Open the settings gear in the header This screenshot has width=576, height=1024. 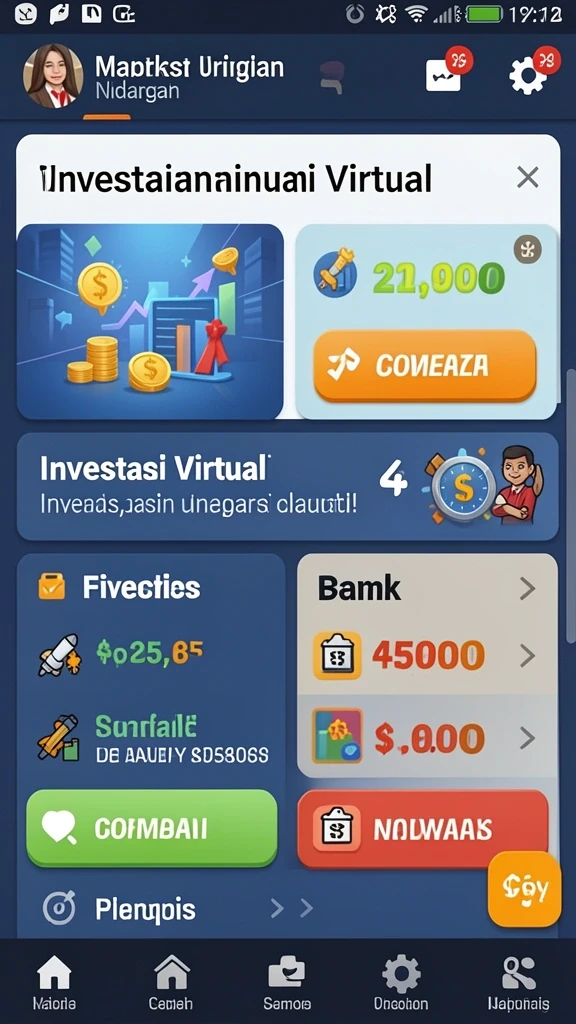[x=528, y=78]
